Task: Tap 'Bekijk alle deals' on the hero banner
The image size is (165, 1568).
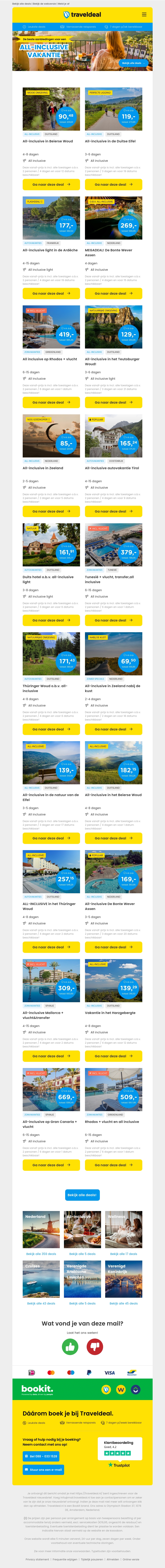Action: point(132,63)
